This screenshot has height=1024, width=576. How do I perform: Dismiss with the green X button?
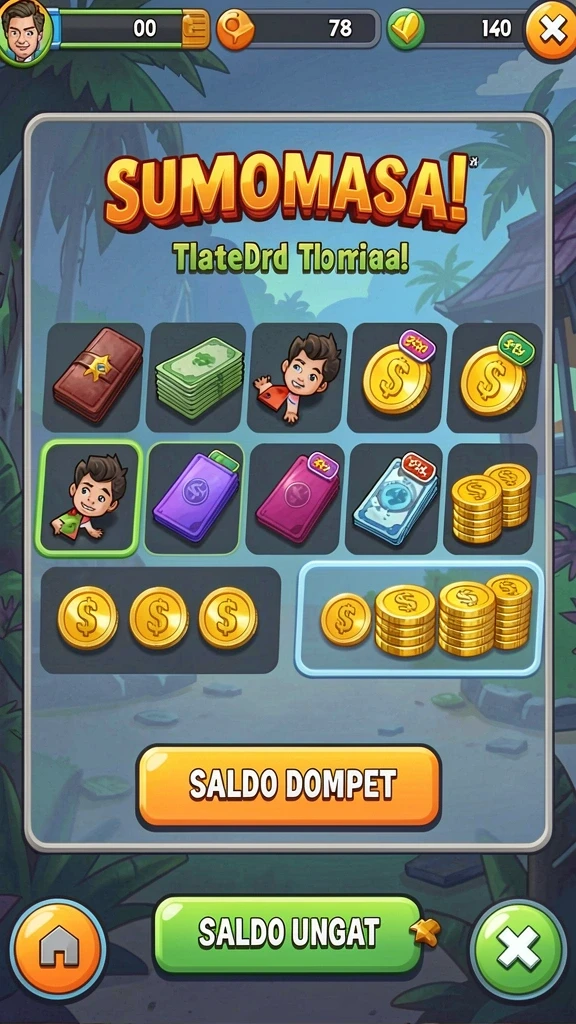point(519,948)
